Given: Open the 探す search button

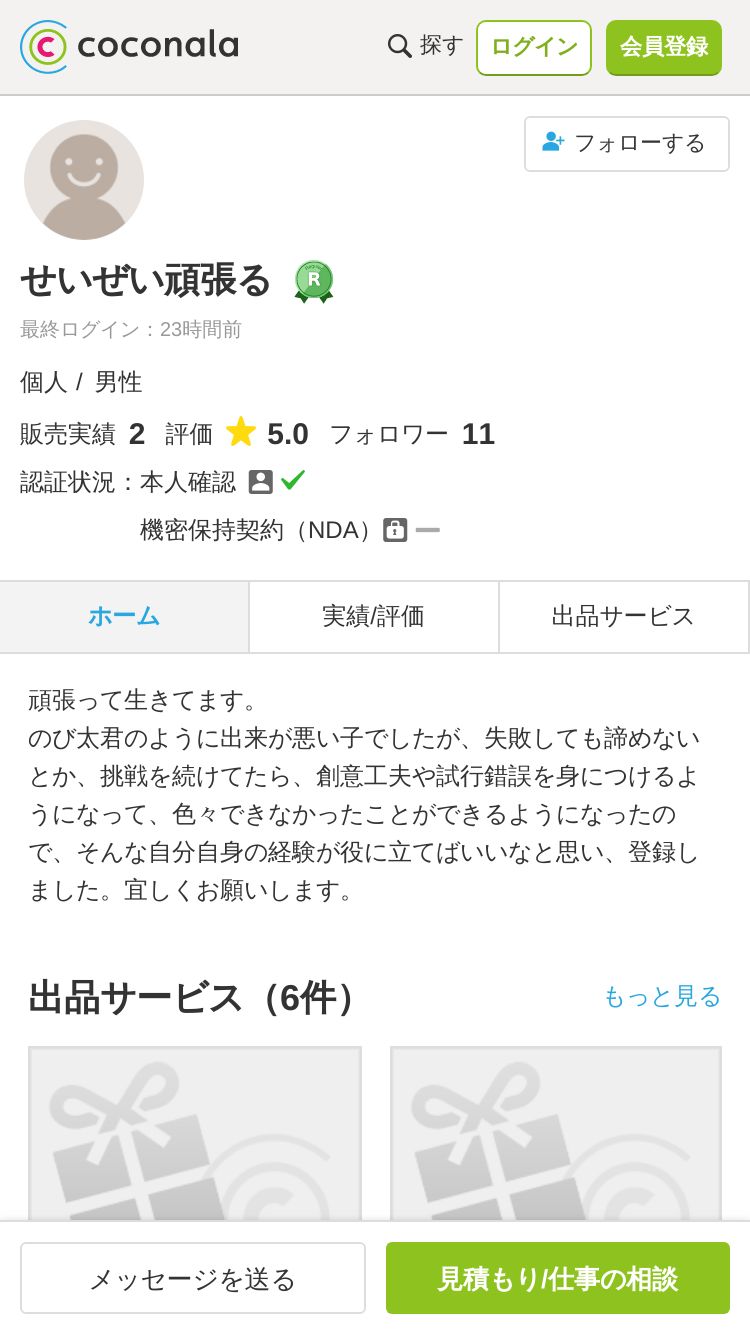Looking at the screenshot, I should (x=425, y=46).
